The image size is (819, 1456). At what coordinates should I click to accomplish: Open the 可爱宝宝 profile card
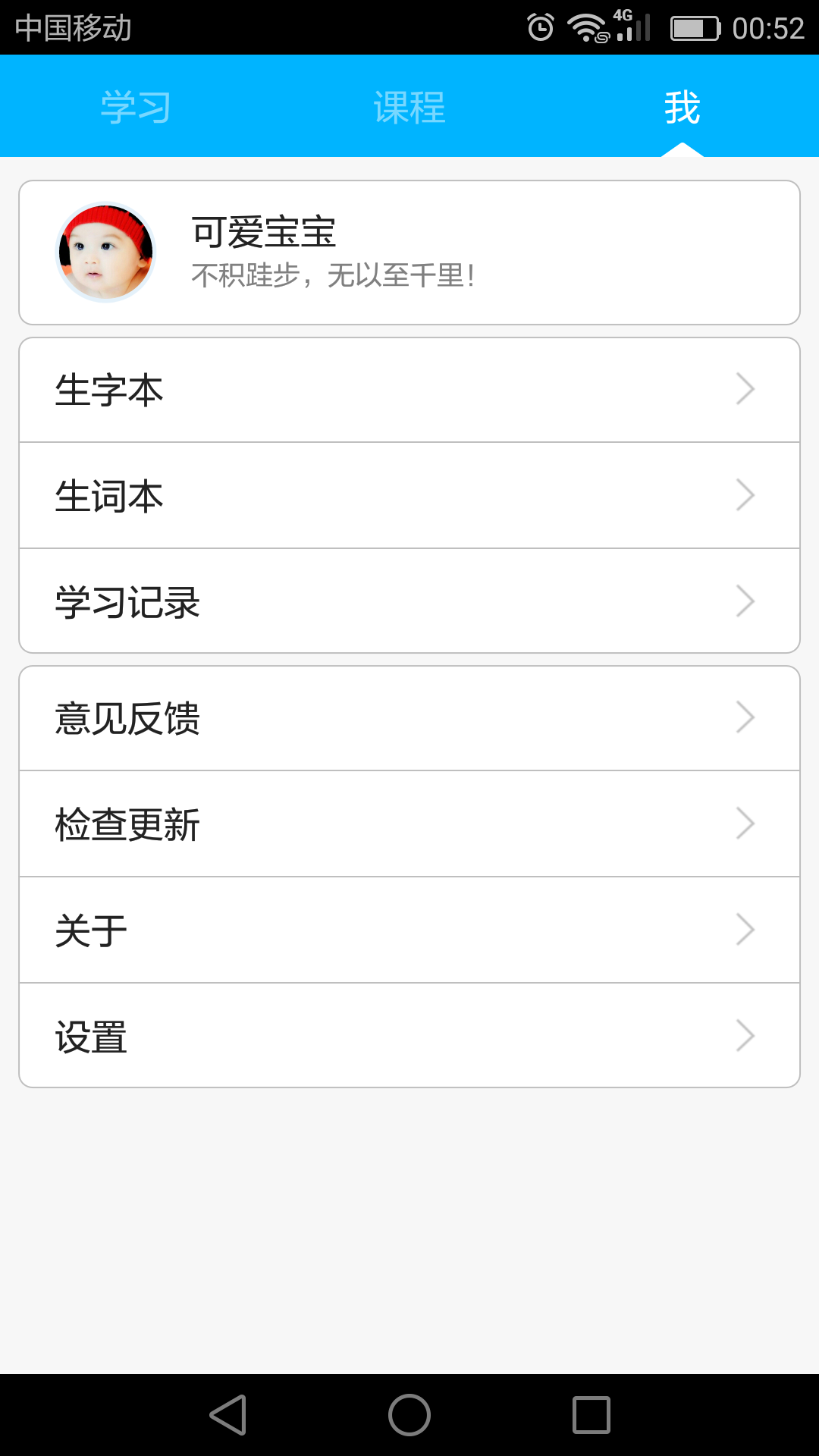coord(409,253)
